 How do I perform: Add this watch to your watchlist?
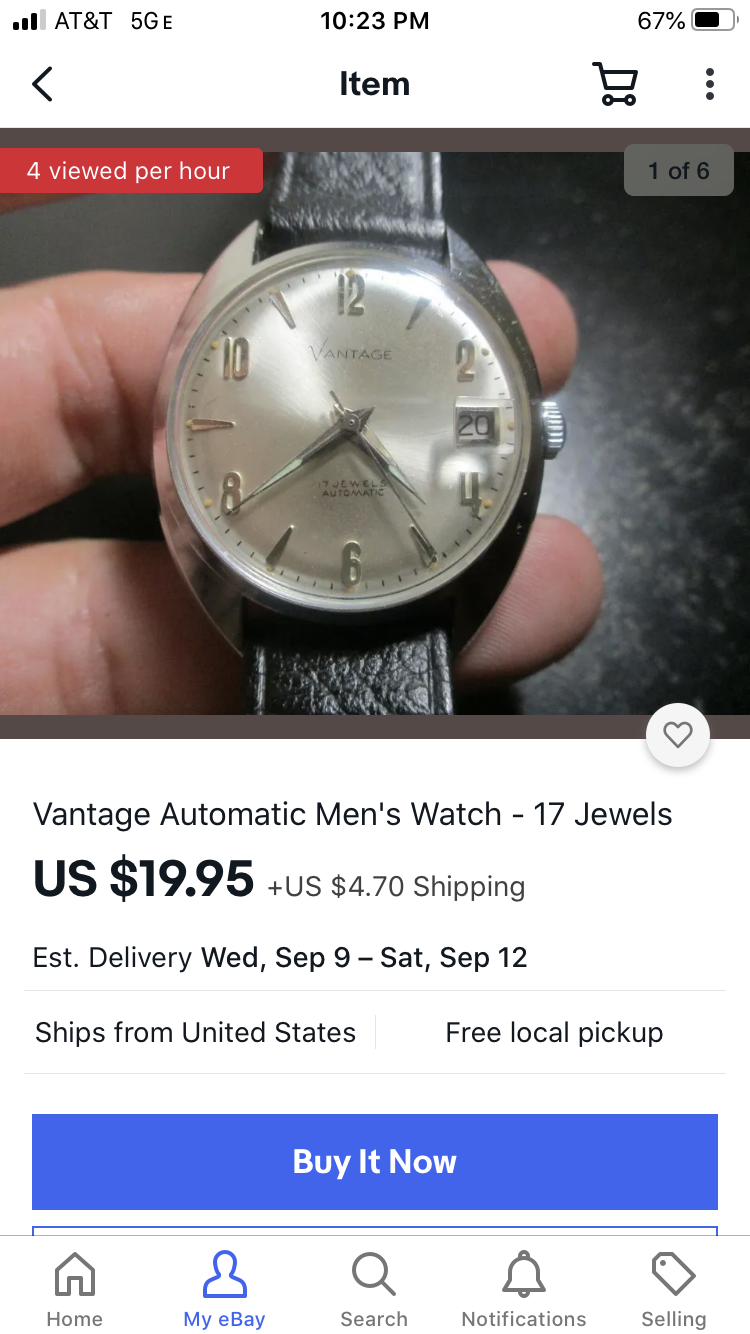click(x=678, y=736)
